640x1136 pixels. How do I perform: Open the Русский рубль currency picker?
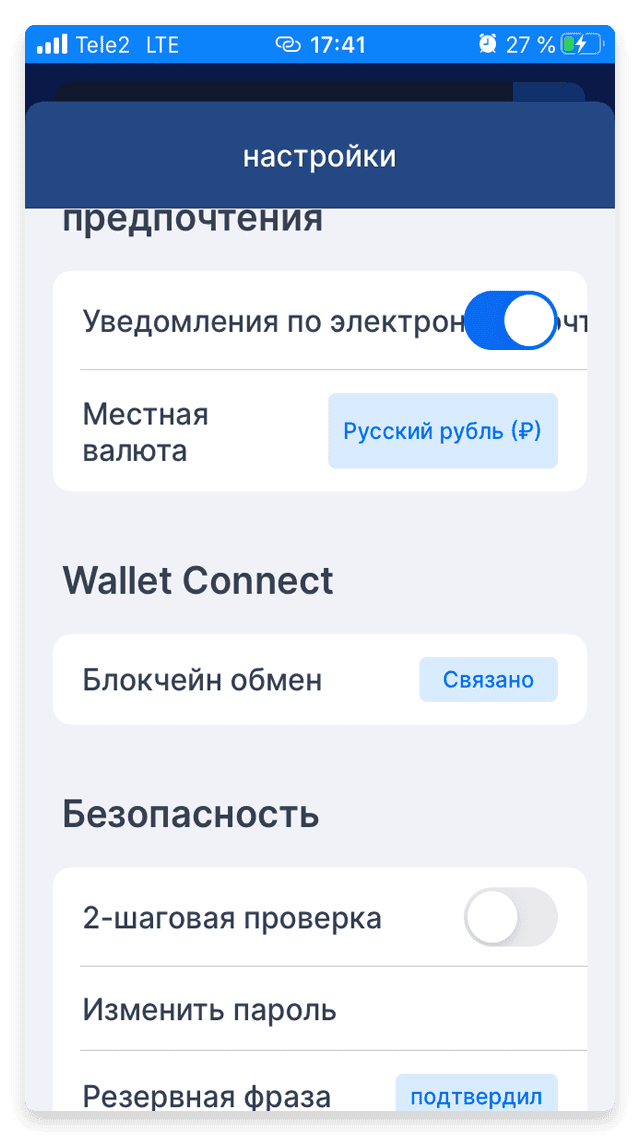point(443,430)
